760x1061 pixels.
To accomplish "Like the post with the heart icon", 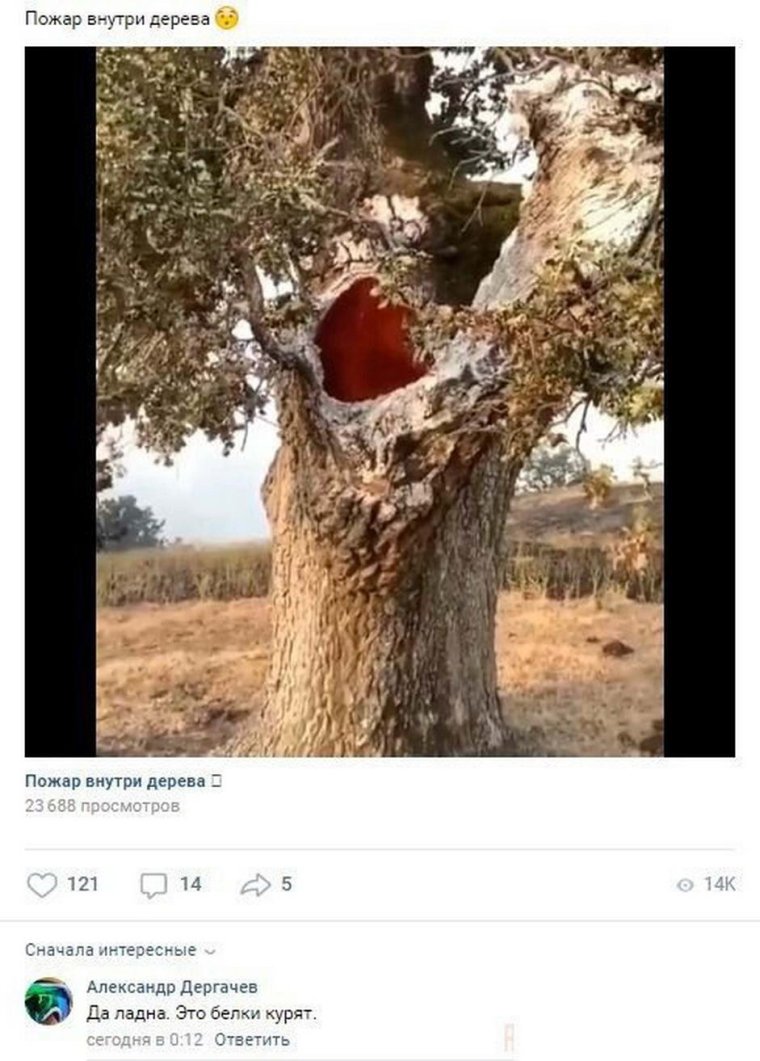I will (x=42, y=885).
